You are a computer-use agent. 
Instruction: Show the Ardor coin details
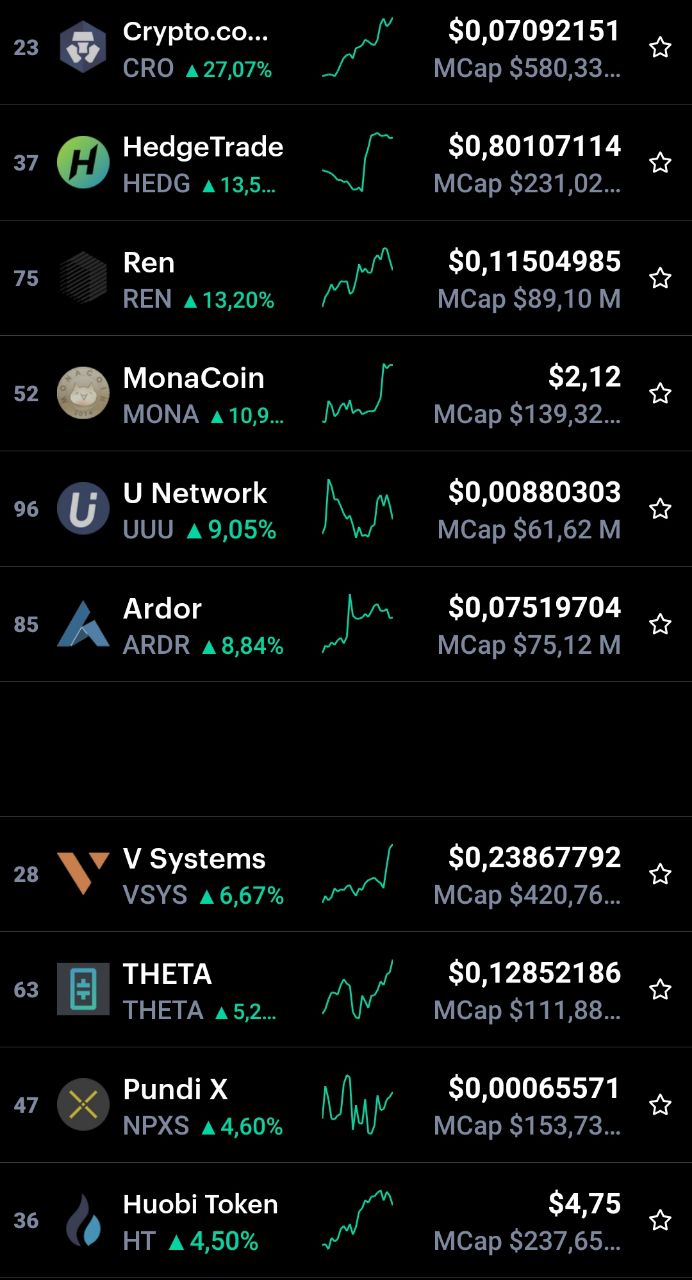pyautogui.click(x=346, y=624)
